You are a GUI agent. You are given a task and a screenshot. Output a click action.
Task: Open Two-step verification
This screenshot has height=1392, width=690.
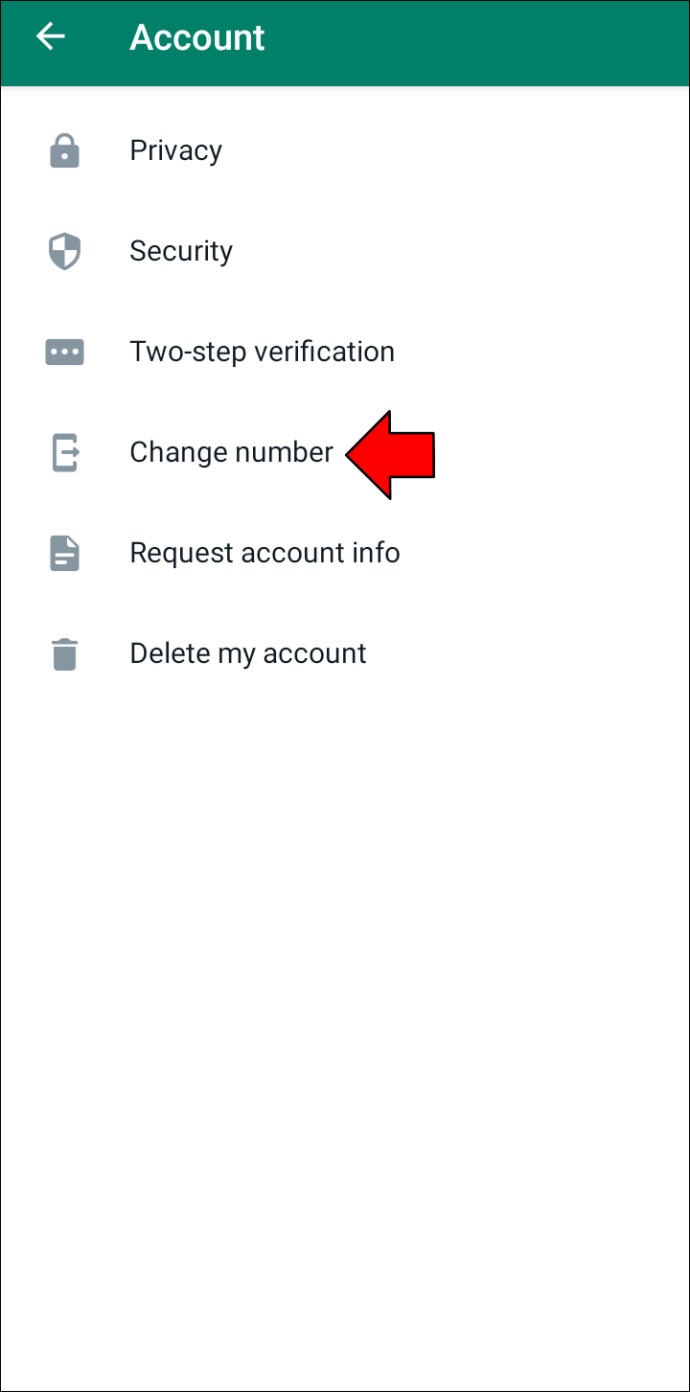pos(345,352)
